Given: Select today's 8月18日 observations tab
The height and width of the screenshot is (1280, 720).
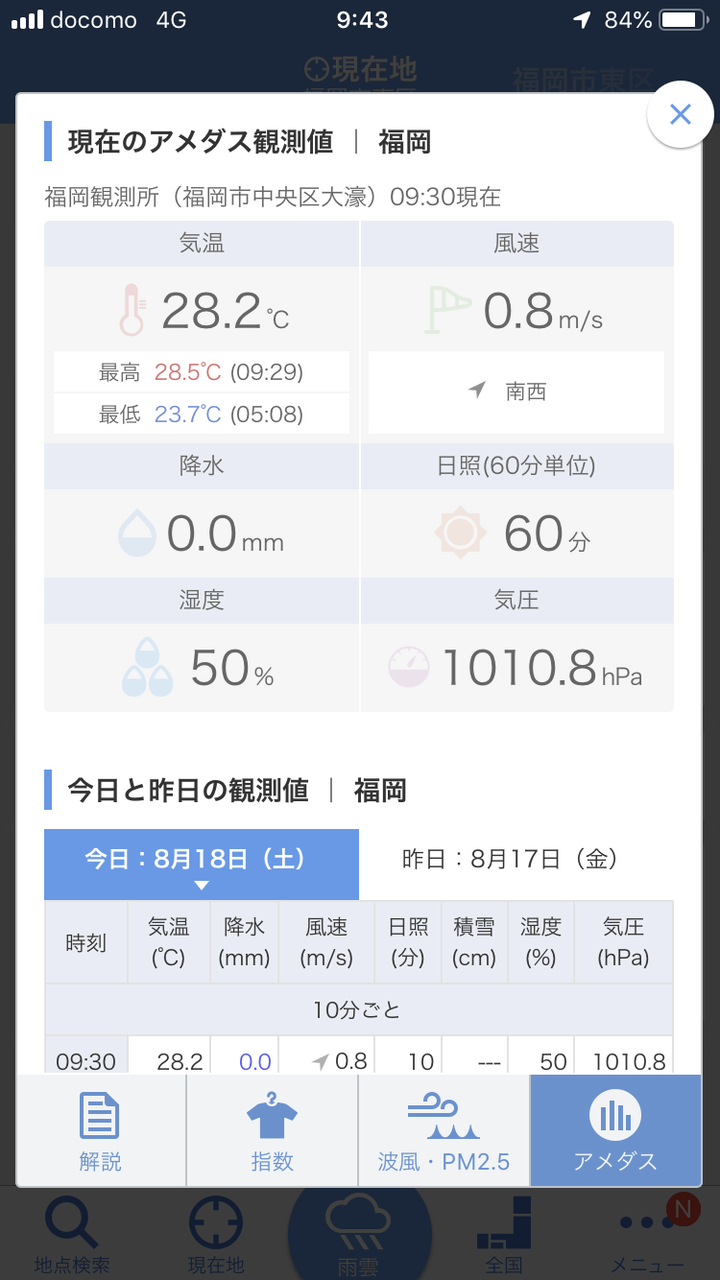Looking at the screenshot, I should [x=201, y=864].
